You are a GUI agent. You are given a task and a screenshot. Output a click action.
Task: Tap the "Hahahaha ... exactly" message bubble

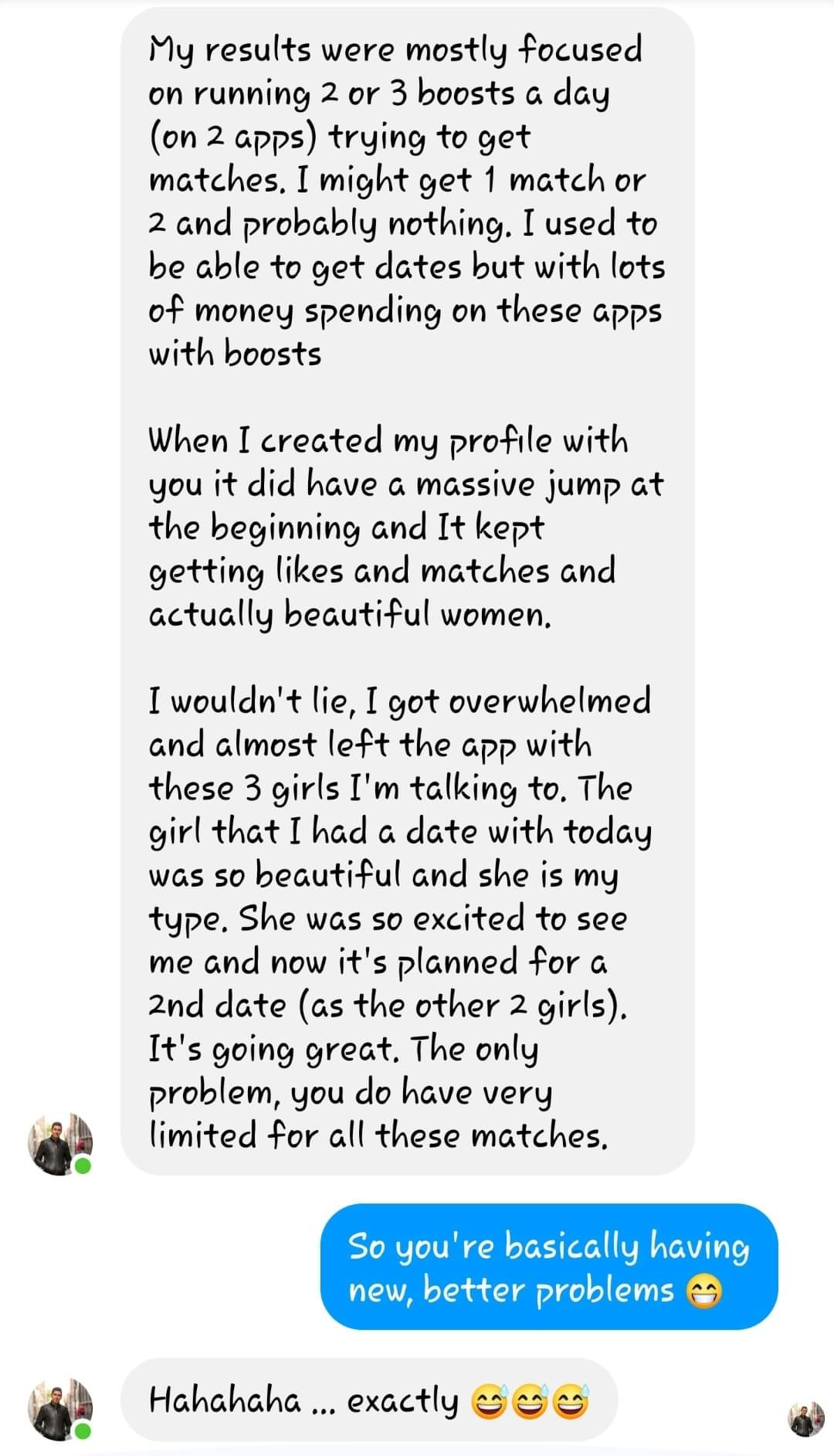pos(369,1400)
